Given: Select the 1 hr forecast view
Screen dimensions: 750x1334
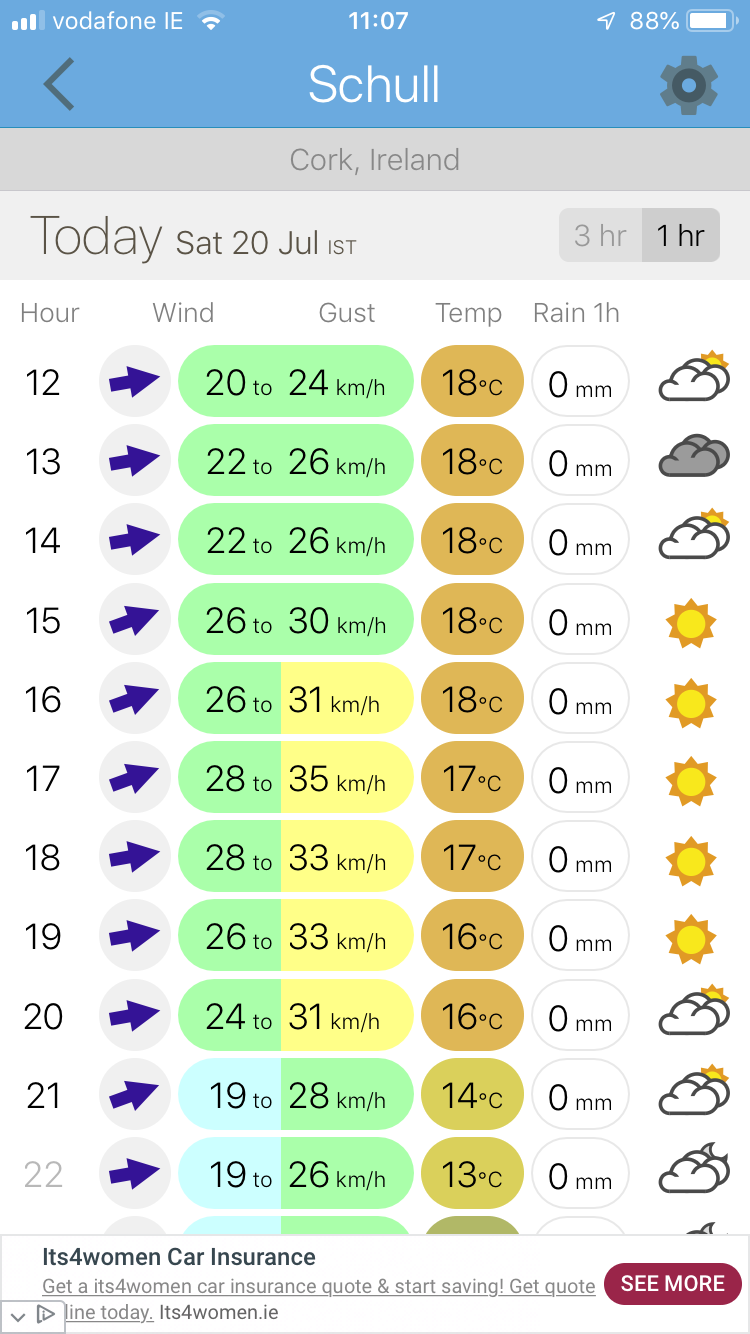Looking at the screenshot, I should click(x=680, y=236).
